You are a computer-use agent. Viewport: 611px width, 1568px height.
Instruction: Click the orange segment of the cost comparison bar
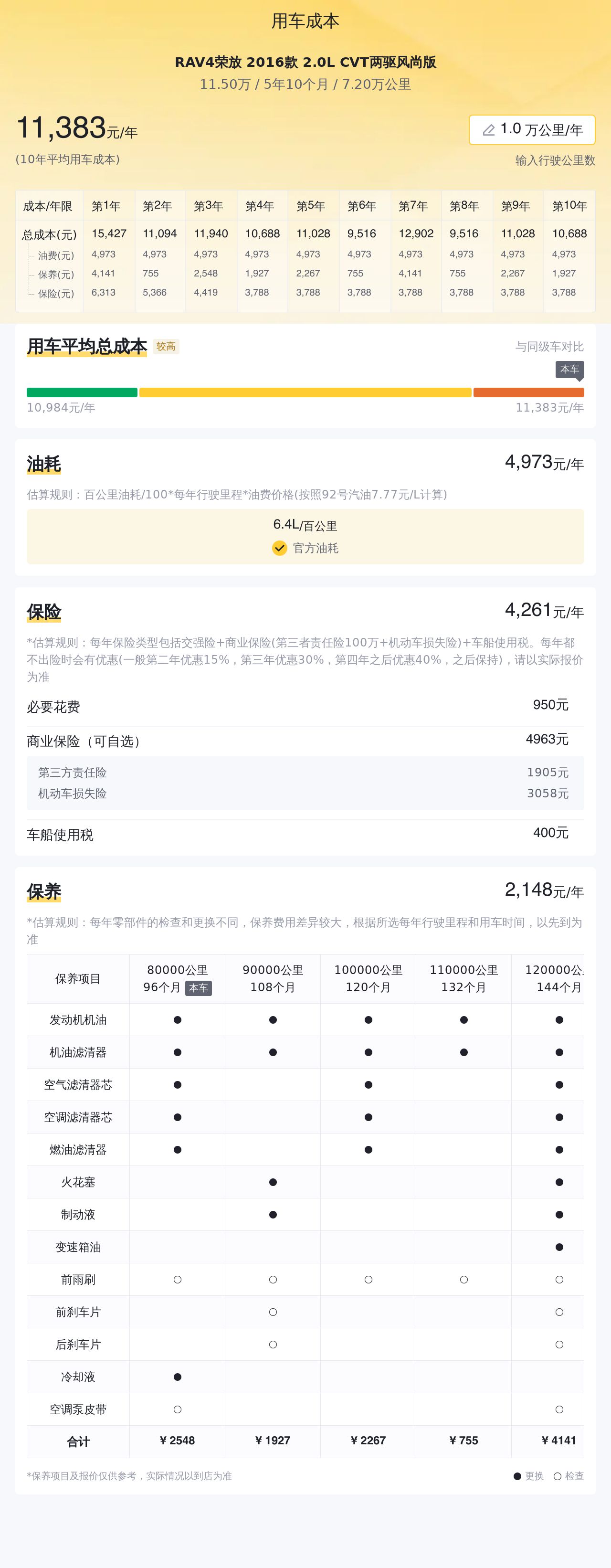(x=528, y=392)
